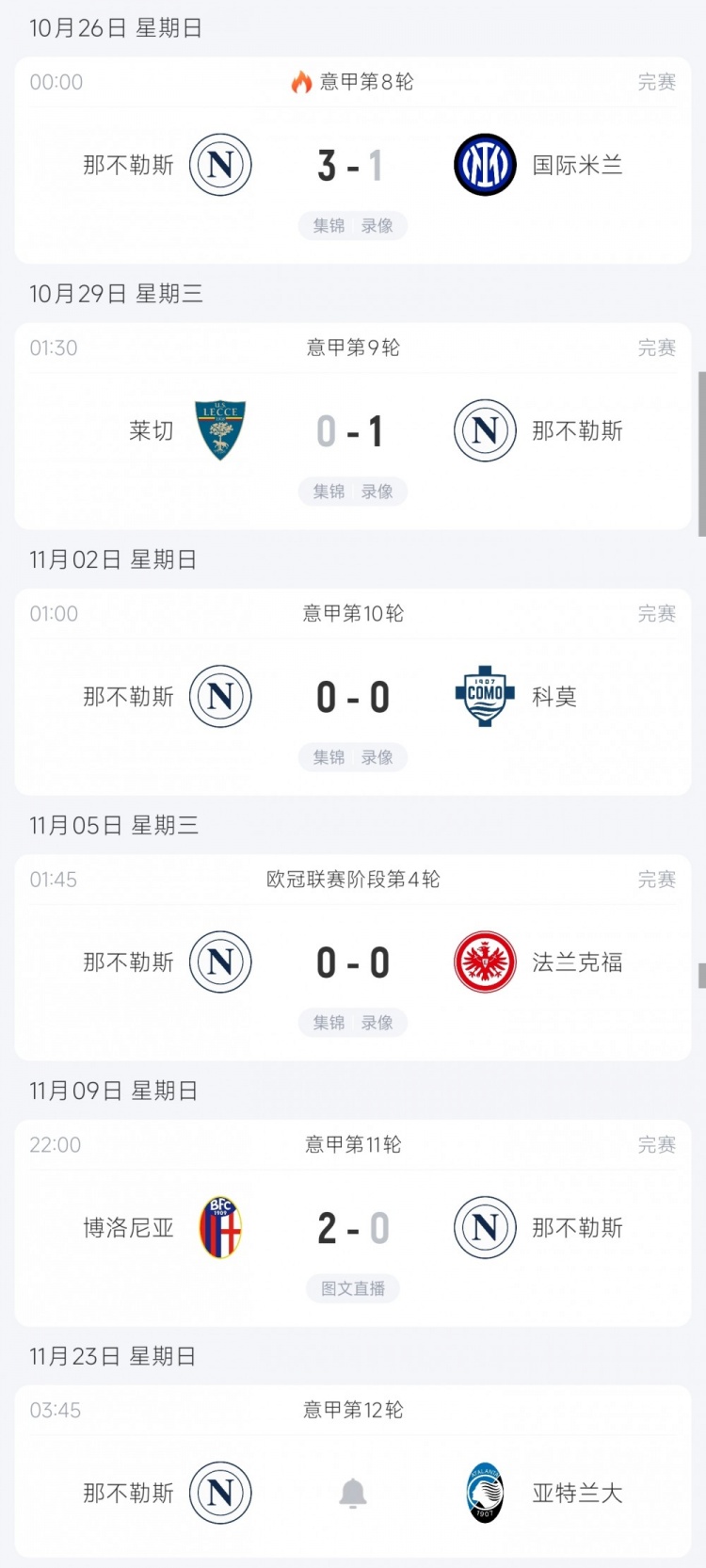Set reminder bell for Napoli vs Atalanta
Image resolution: width=706 pixels, height=1568 pixels.
tap(353, 1493)
